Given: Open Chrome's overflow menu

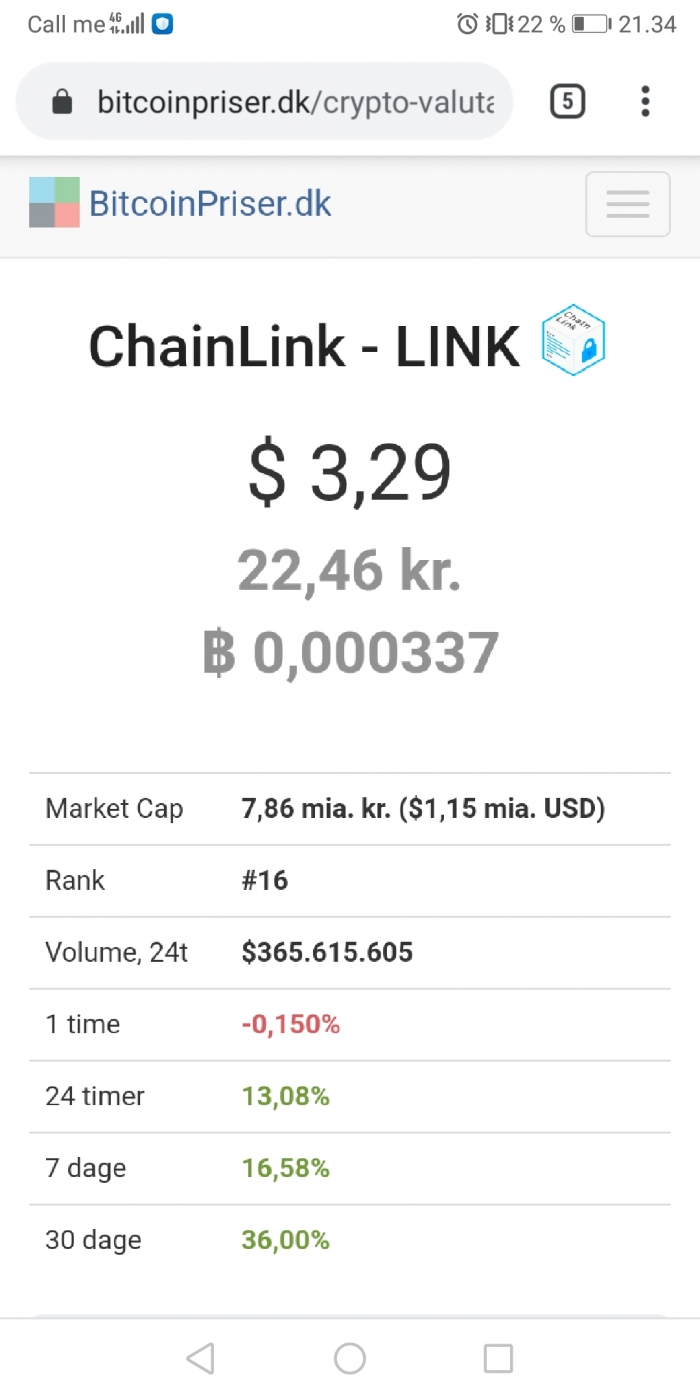Looking at the screenshot, I should (645, 101).
